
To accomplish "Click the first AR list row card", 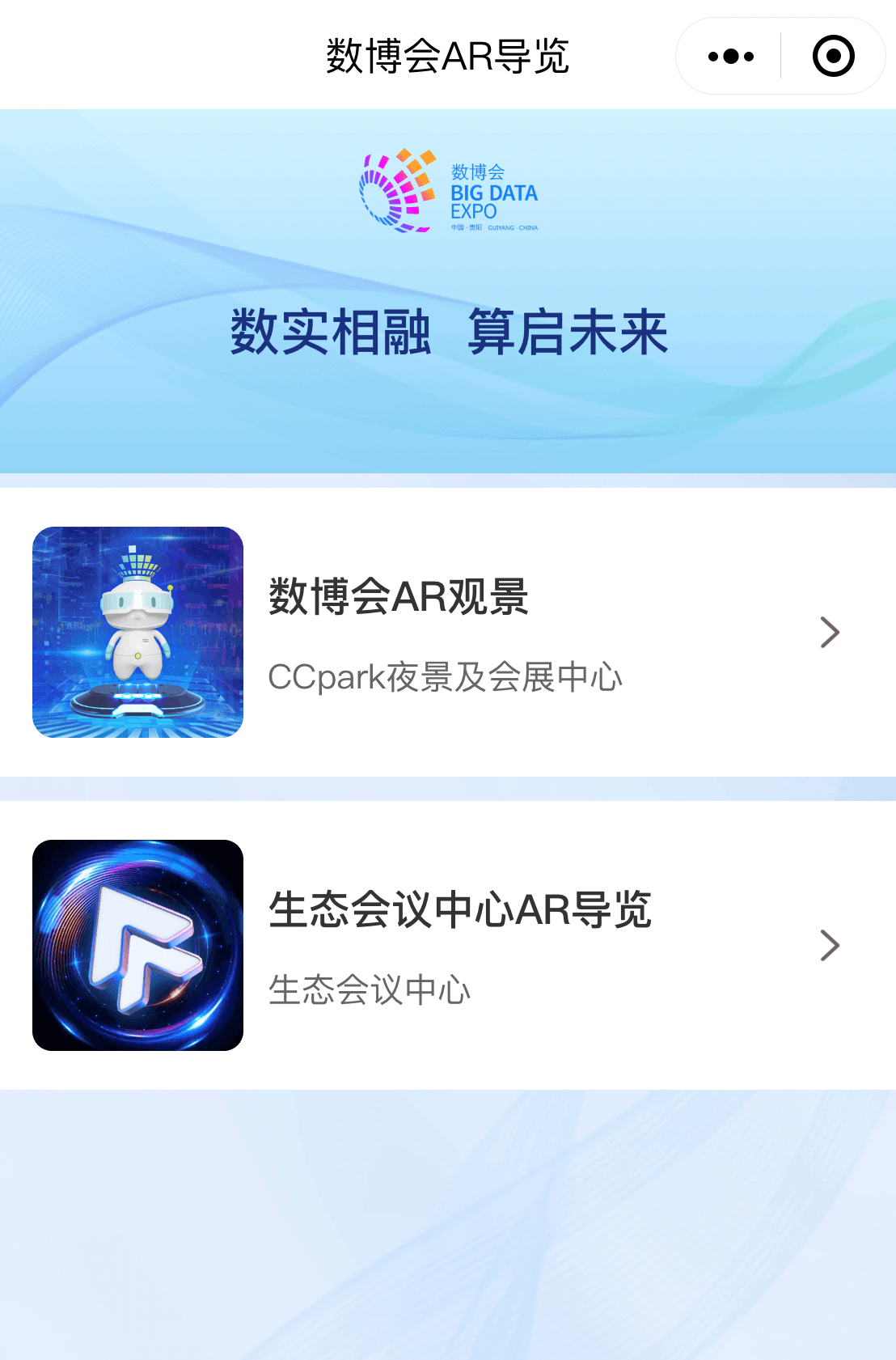I will click(x=448, y=632).
